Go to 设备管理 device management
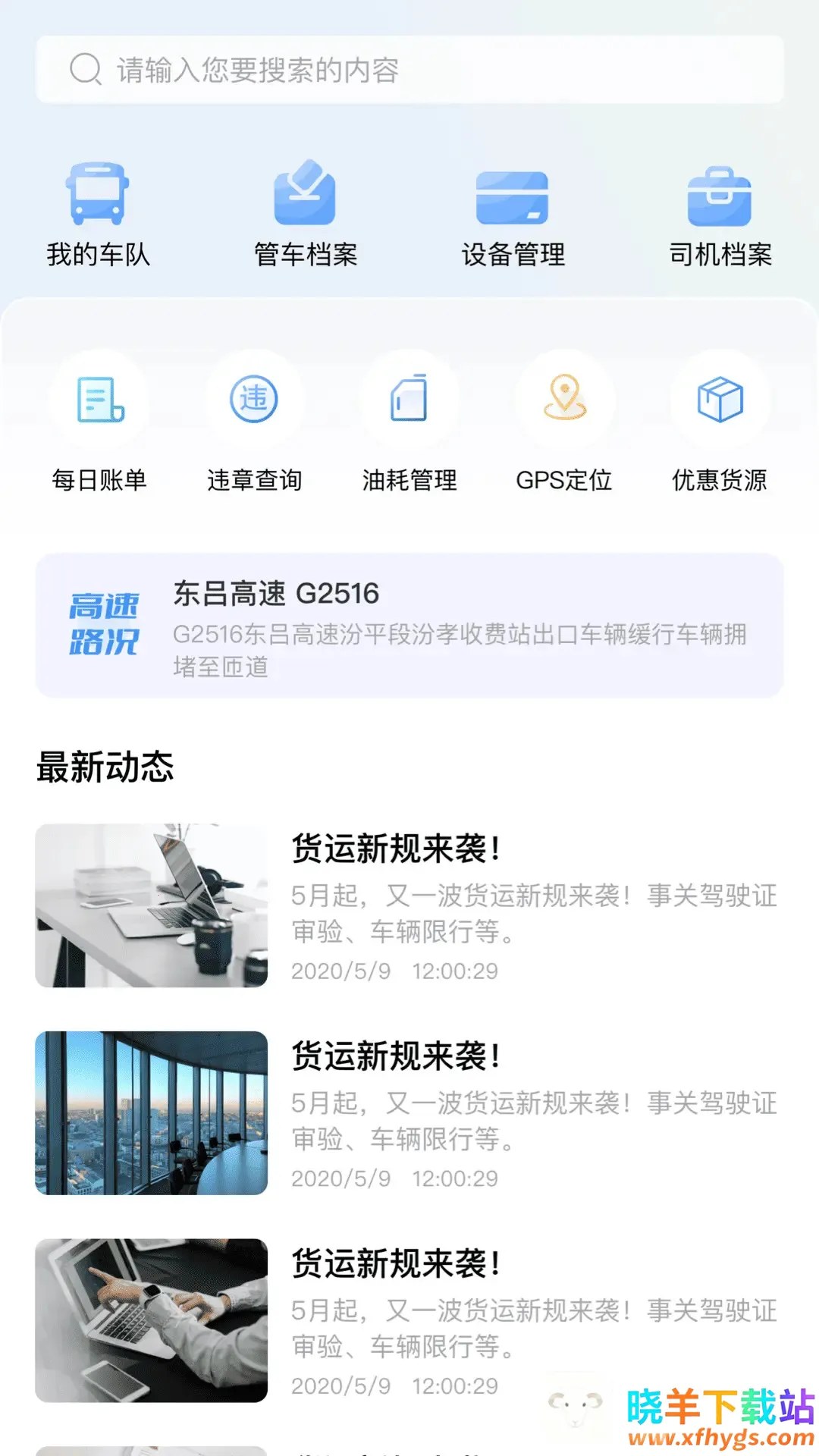819x1456 pixels. point(513,214)
